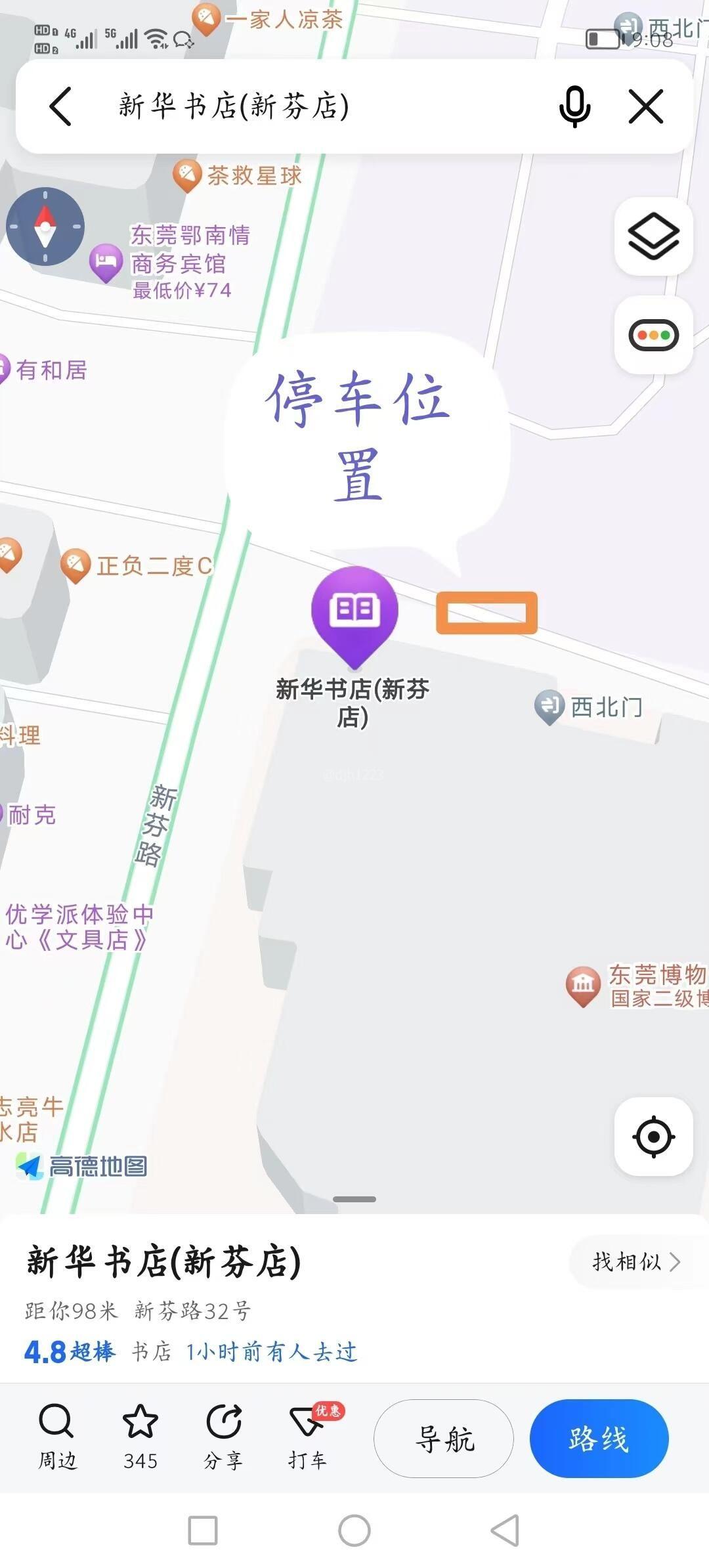Open the map layers selector
Image resolution: width=709 pixels, height=1568 pixels.
point(654,236)
